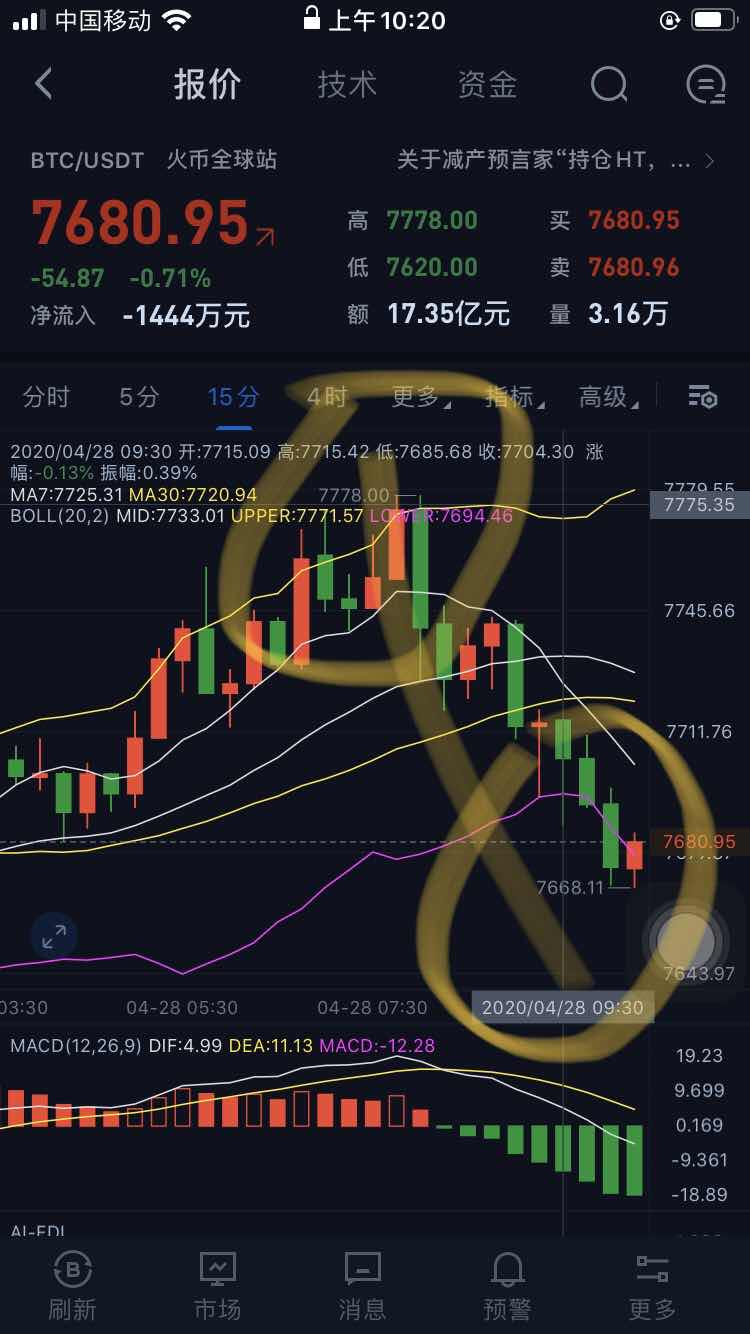This screenshot has width=750, height=1334.
Task: Go back using the top-left arrow
Action: [x=43, y=84]
